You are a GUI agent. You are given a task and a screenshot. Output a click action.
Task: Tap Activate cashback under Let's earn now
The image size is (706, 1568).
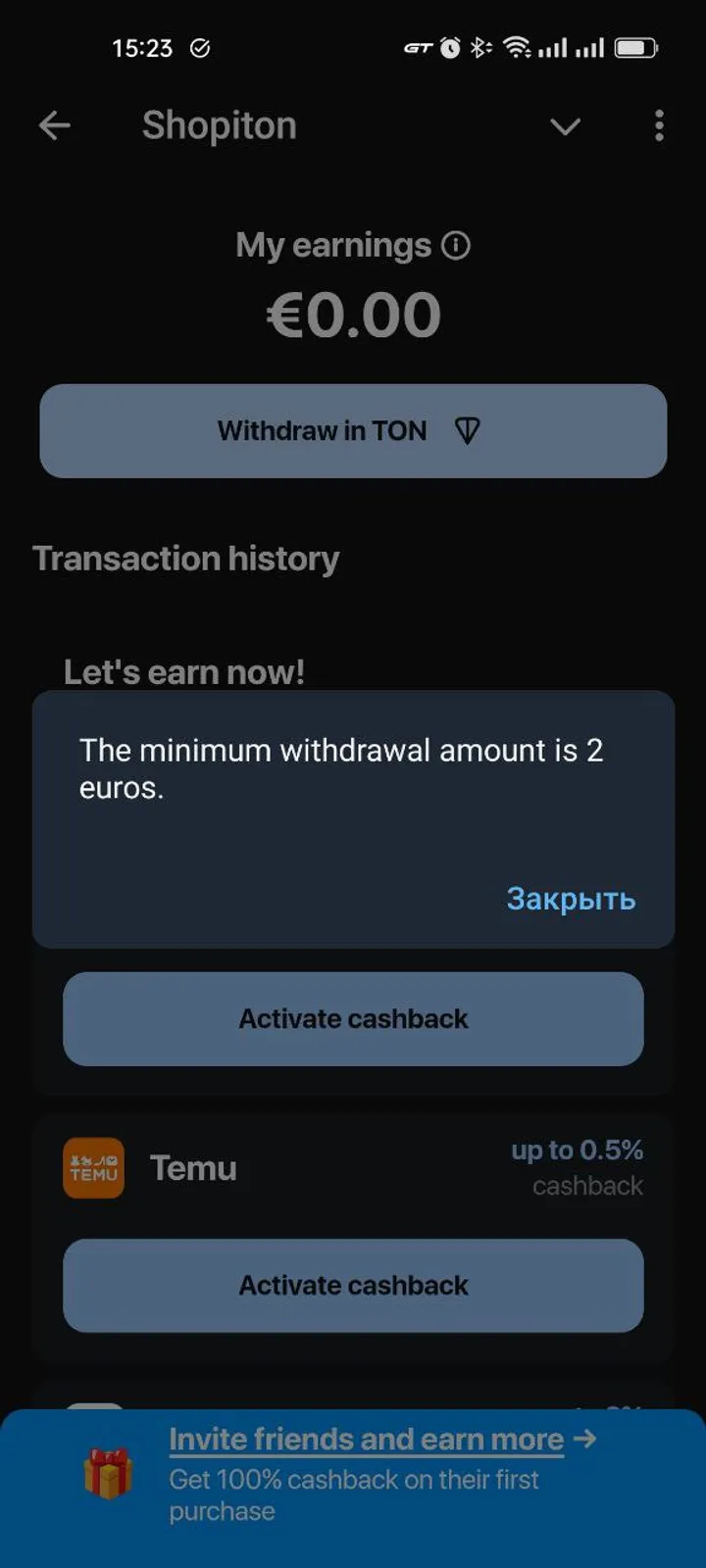pyautogui.click(x=353, y=1018)
